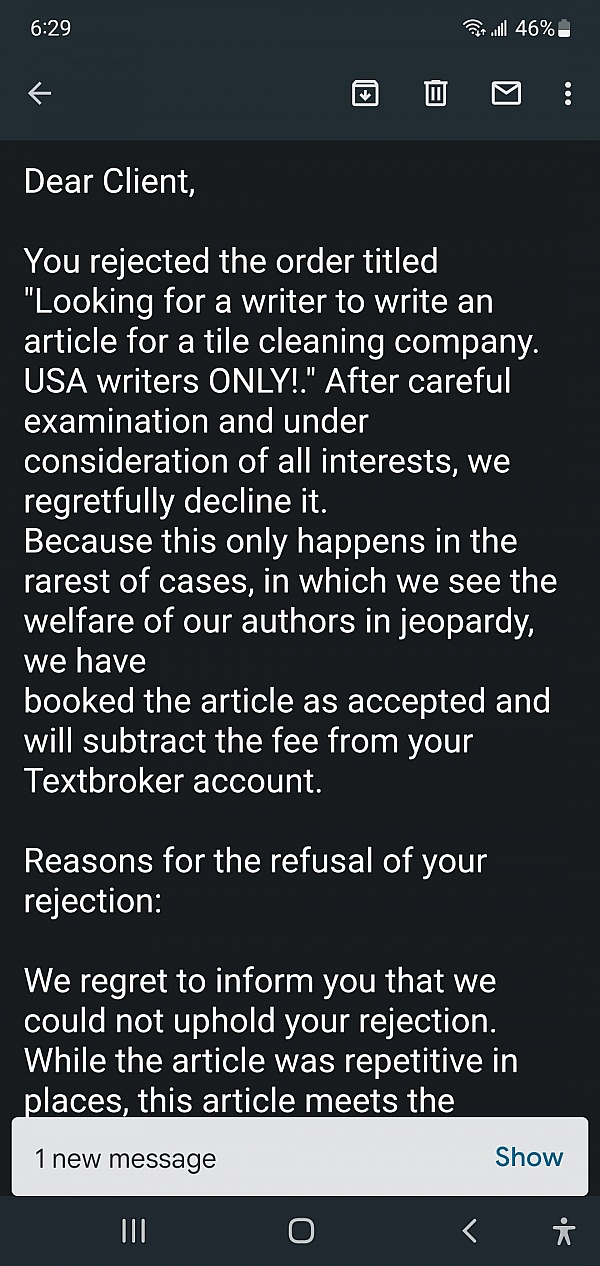Delete this email

[435, 94]
